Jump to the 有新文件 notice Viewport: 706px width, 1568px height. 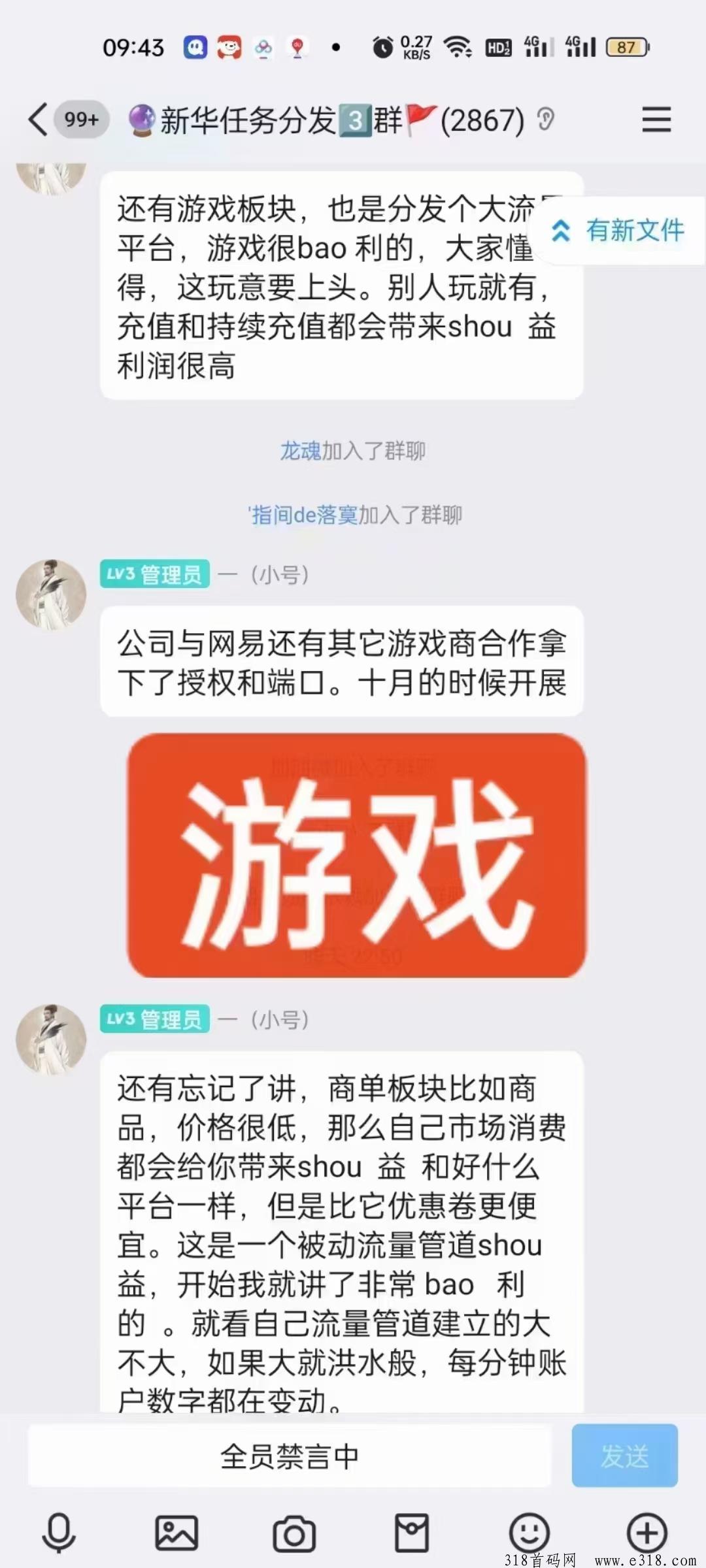click(618, 230)
